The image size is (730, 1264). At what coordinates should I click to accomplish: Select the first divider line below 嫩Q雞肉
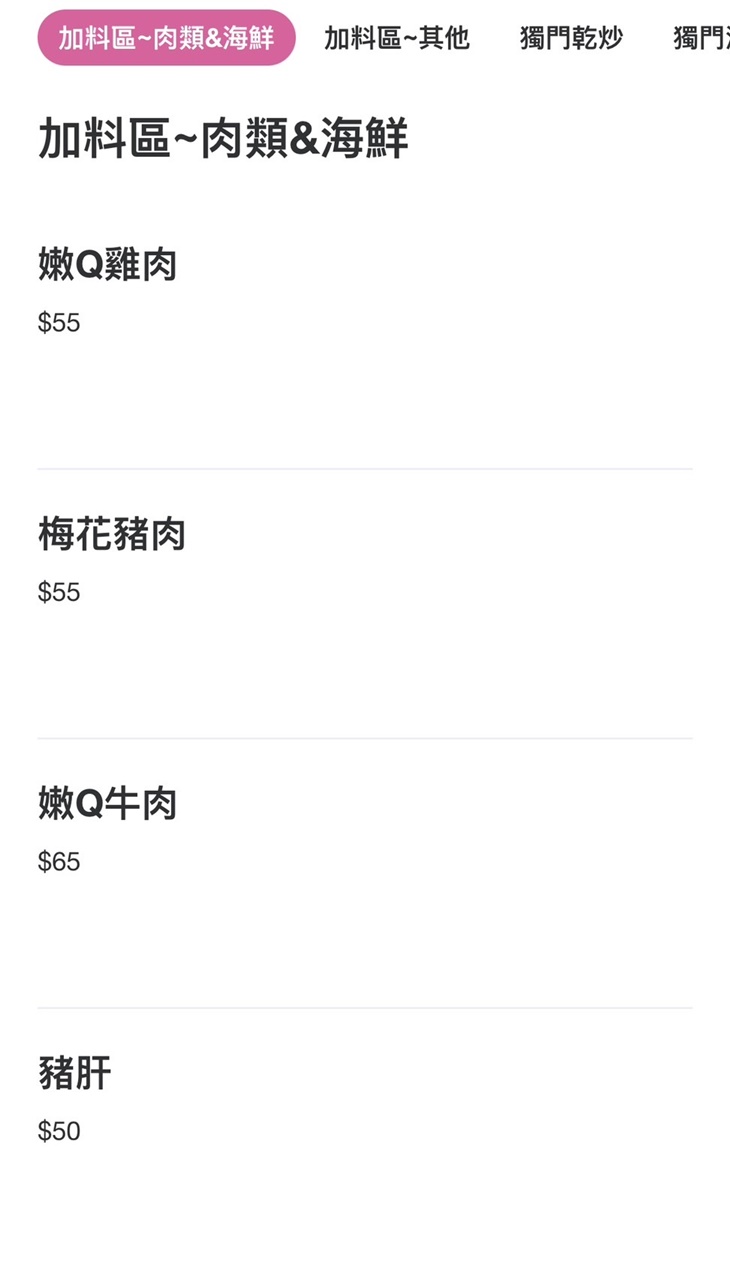[365, 464]
